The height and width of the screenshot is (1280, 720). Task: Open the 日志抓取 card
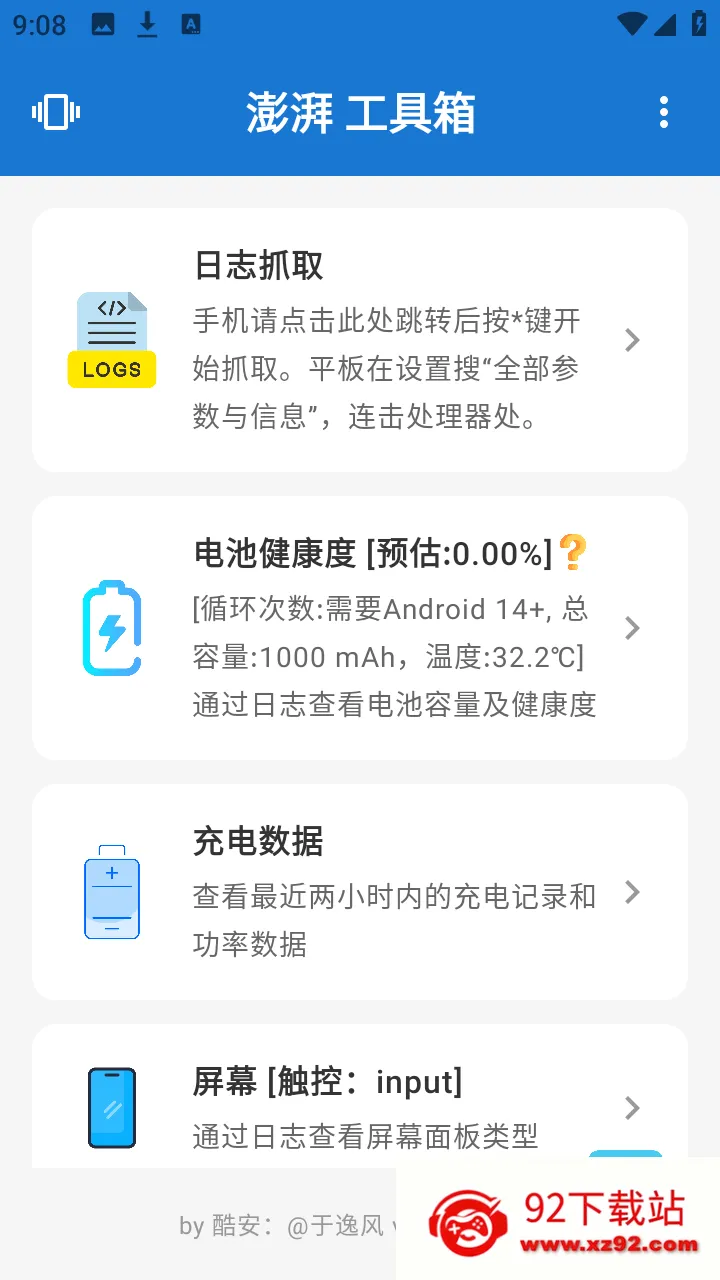(360, 340)
